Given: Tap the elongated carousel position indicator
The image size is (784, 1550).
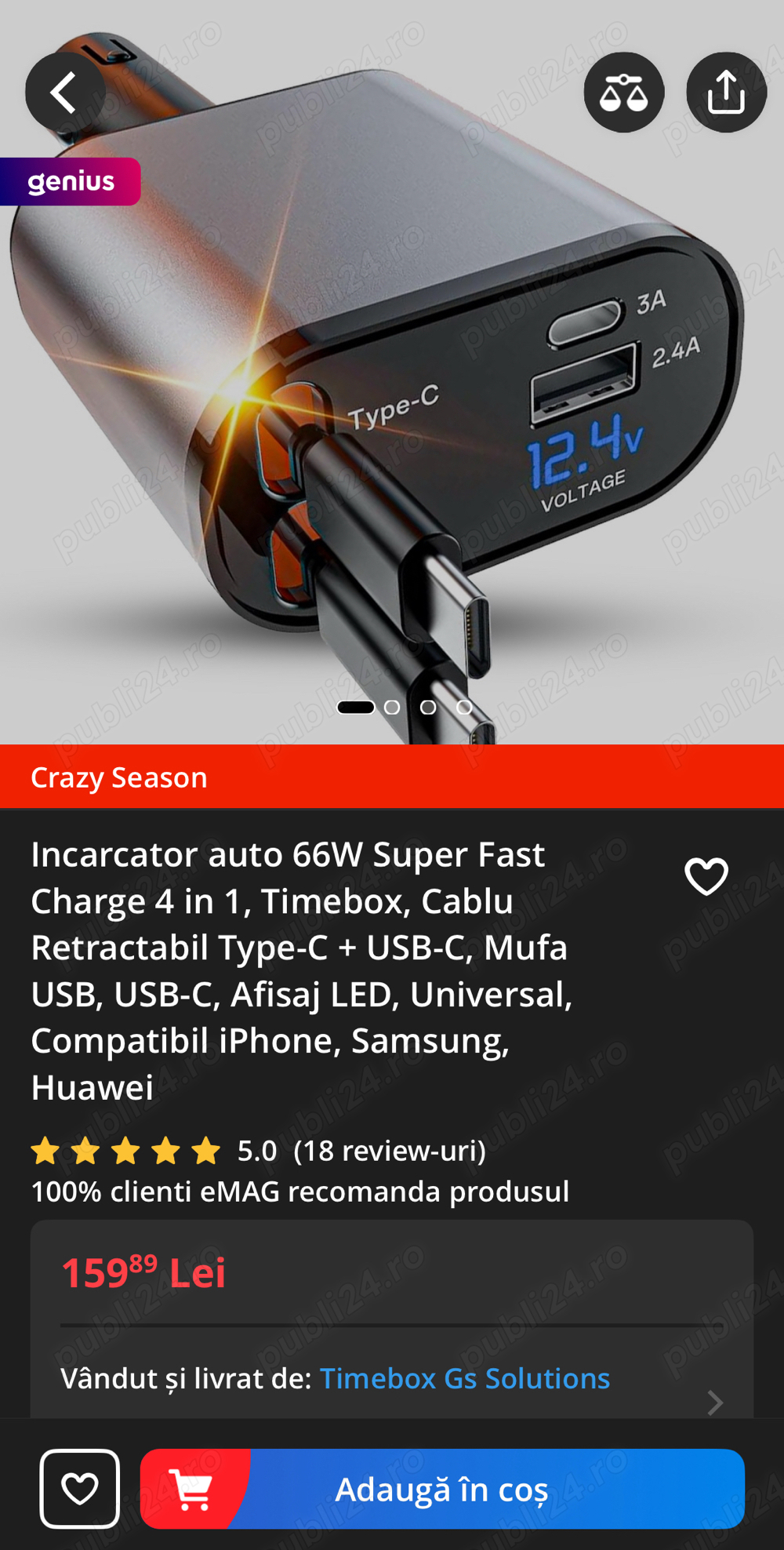Looking at the screenshot, I should [354, 706].
